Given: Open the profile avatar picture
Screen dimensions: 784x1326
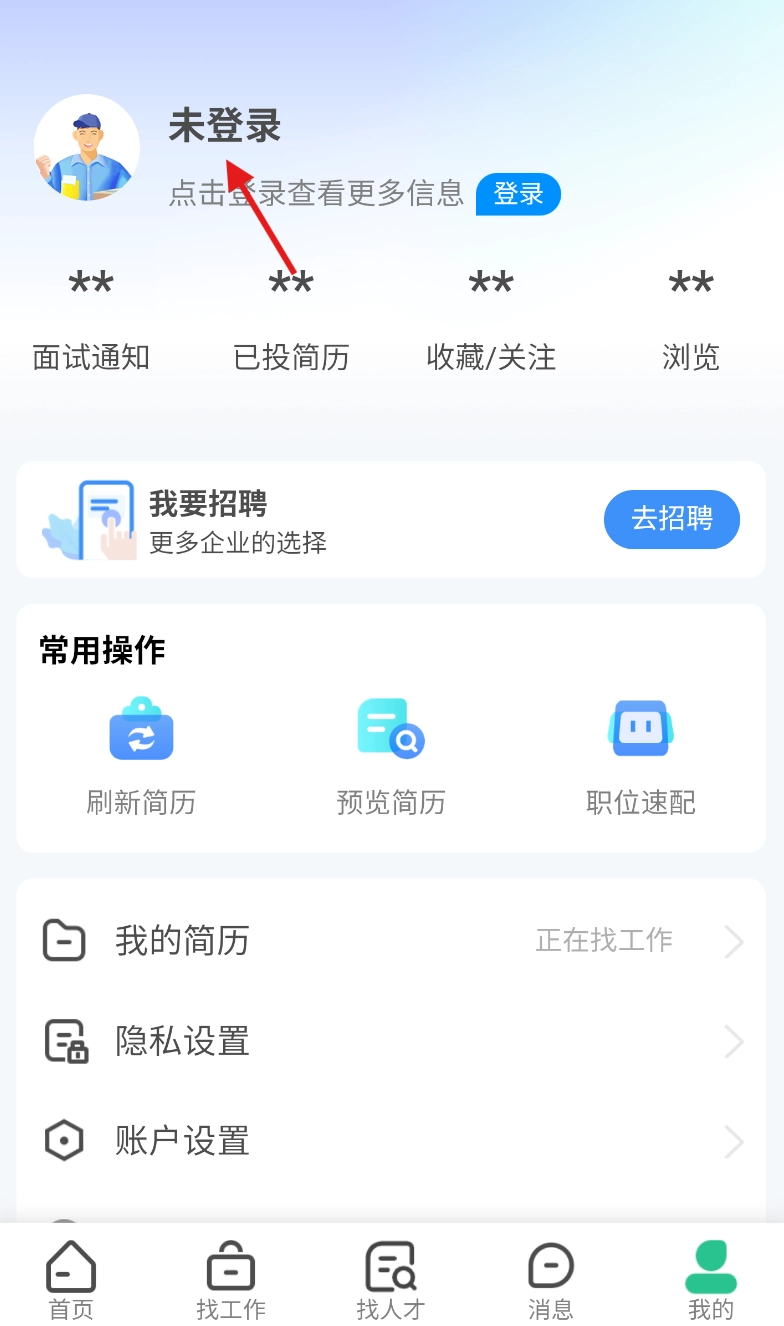Looking at the screenshot, I should 87,148.
